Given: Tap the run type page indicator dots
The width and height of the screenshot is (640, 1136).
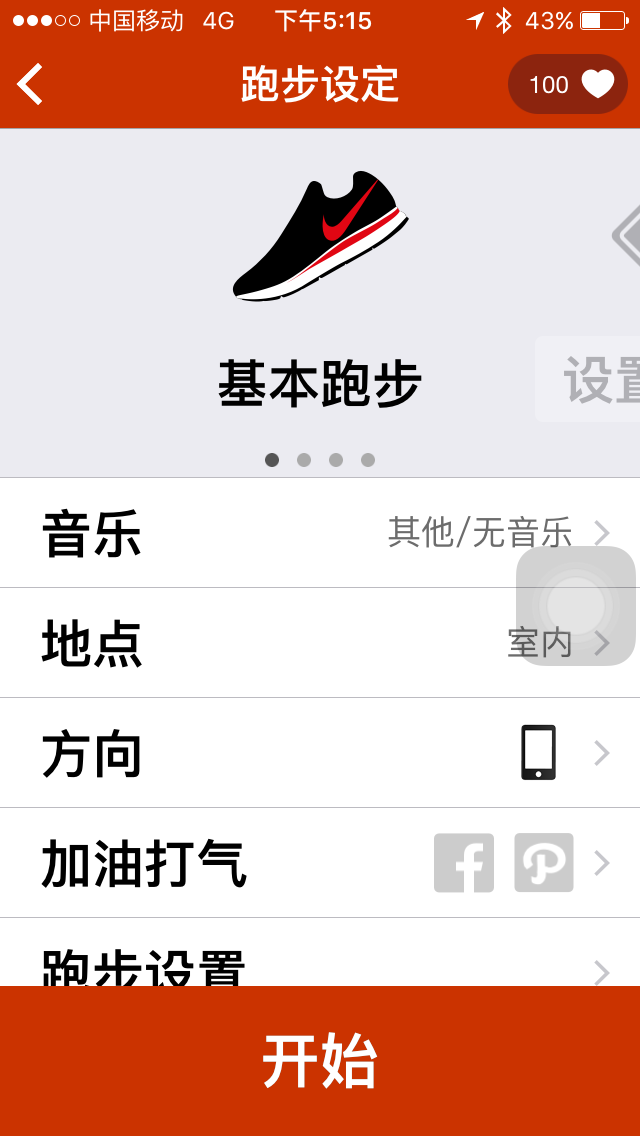Looking at the screenshot, I should [320, 460].
